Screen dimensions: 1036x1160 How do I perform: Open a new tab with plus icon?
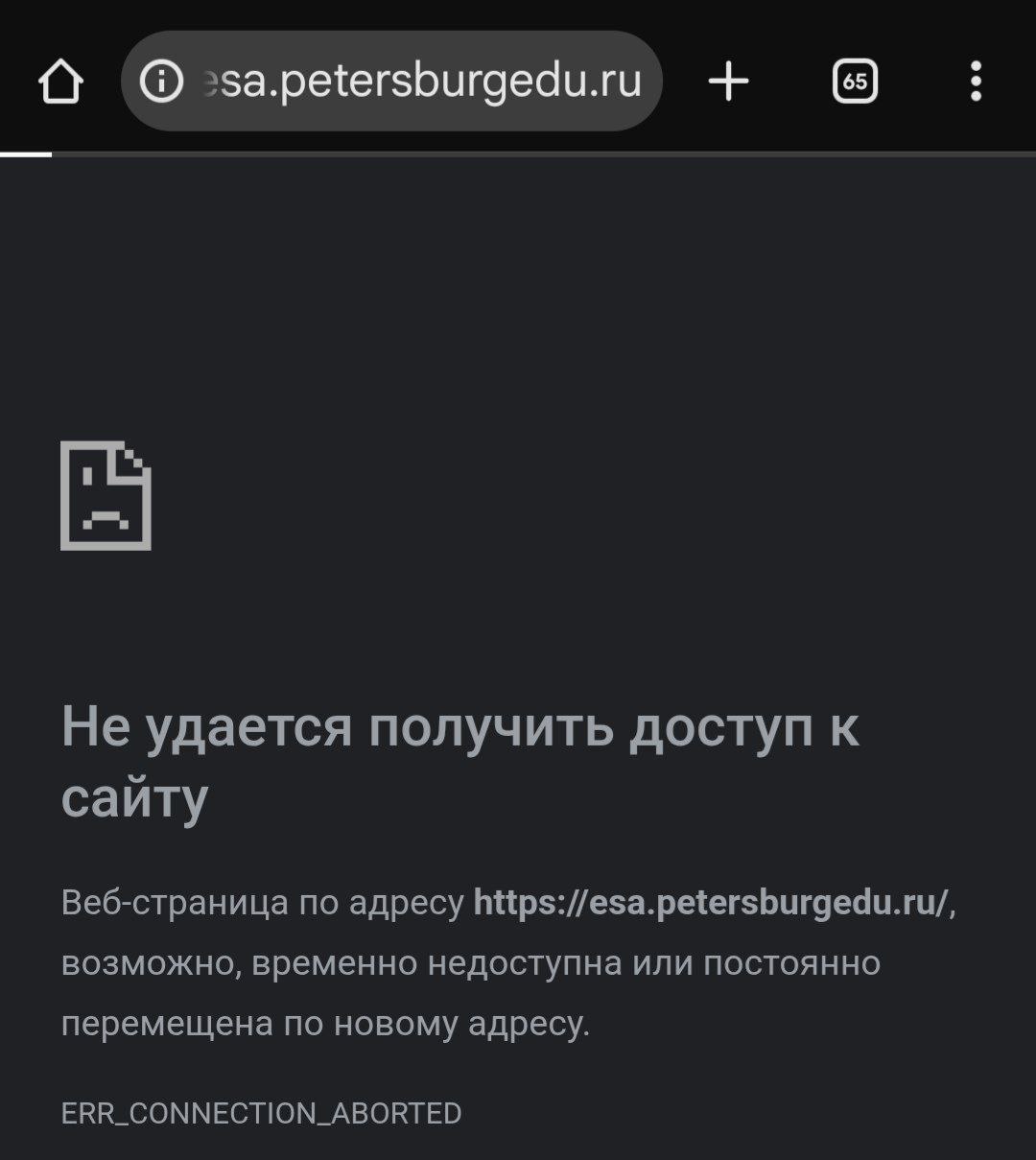click(728, 82)
